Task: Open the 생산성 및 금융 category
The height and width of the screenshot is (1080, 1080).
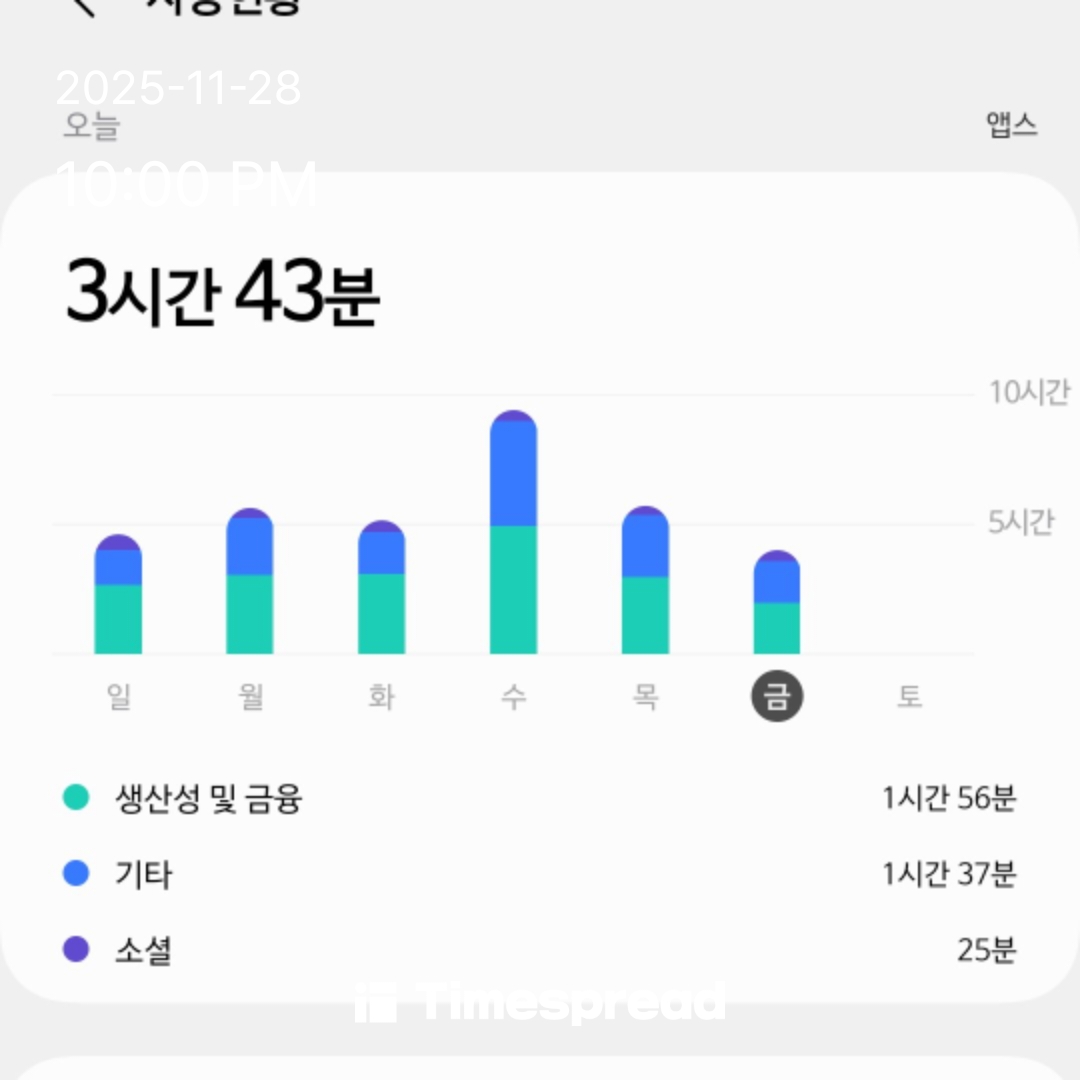Action: click(x=540, y=799)
